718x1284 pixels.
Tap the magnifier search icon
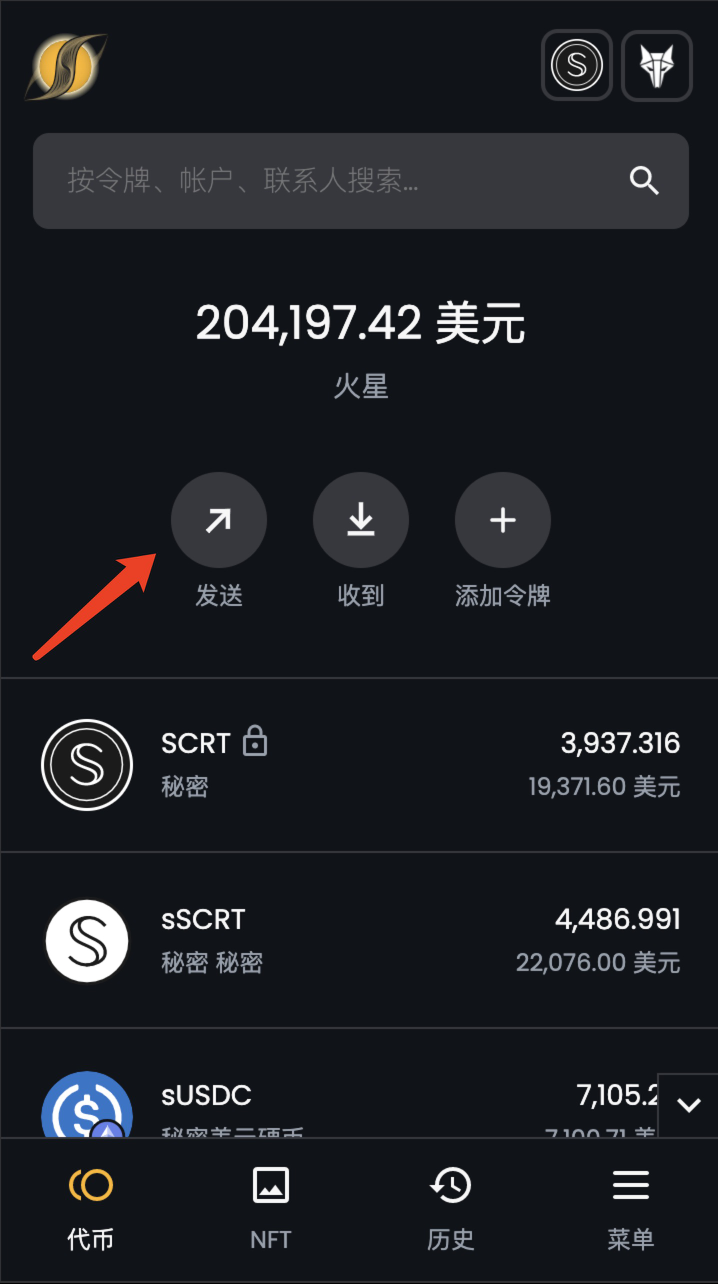tap(644, 181)
